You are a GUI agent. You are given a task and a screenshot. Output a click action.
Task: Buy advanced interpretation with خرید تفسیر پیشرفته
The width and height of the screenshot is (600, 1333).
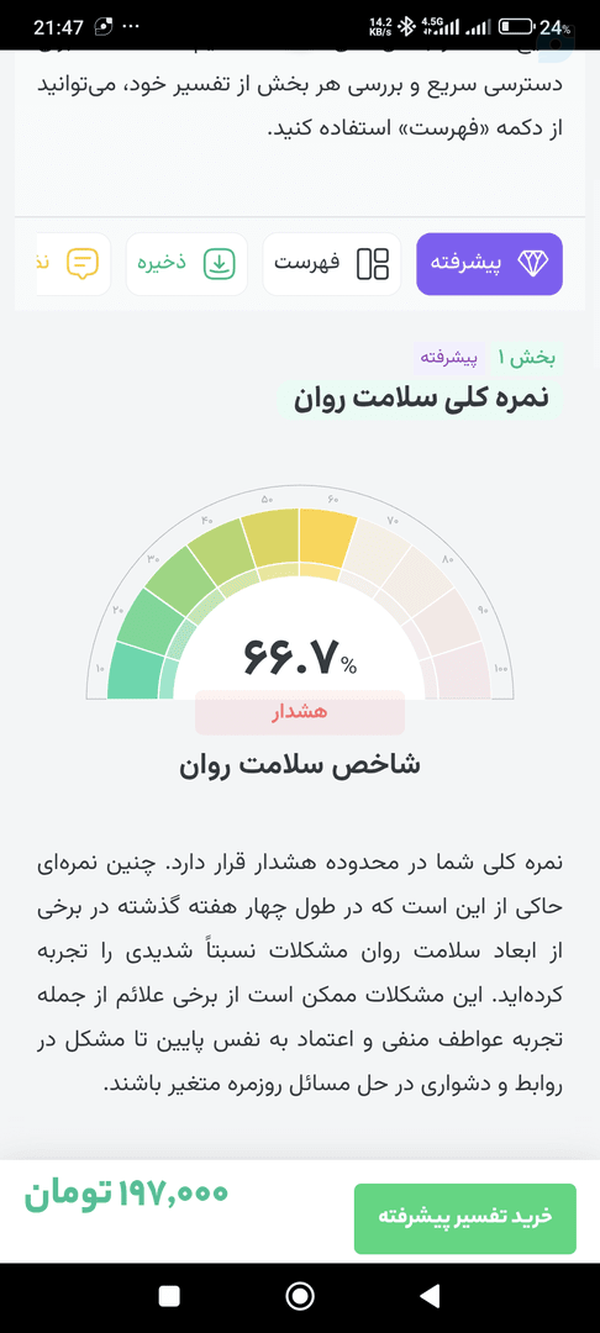coord(465,1218)
